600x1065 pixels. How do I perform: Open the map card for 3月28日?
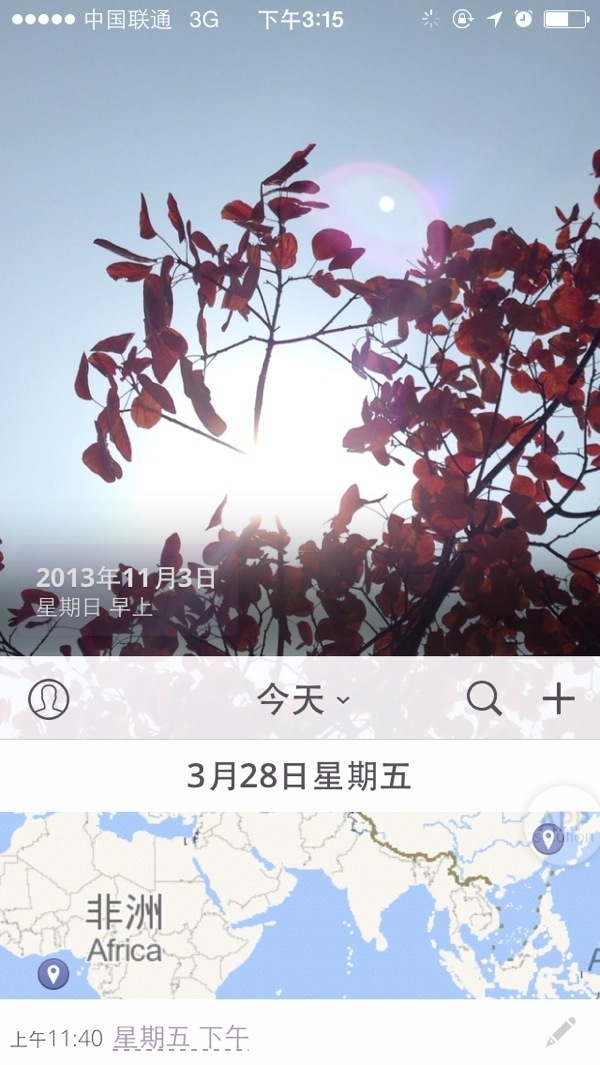tap(300, 905)
